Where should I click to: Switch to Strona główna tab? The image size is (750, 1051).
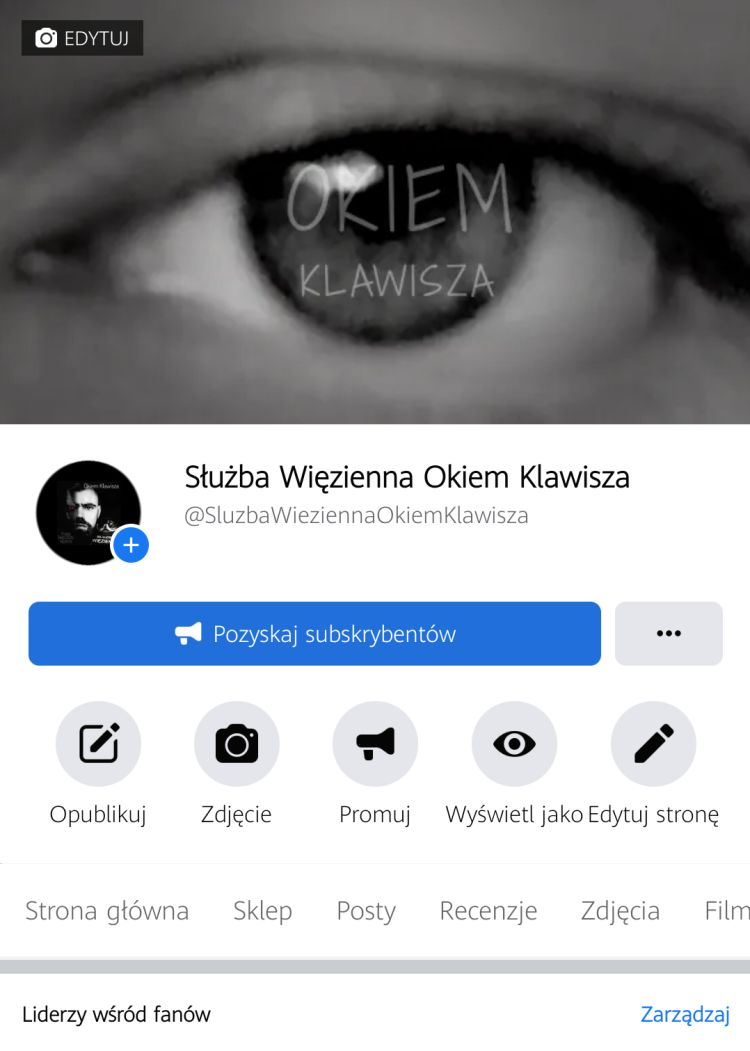pyautogui.click(x=107, y=911)
